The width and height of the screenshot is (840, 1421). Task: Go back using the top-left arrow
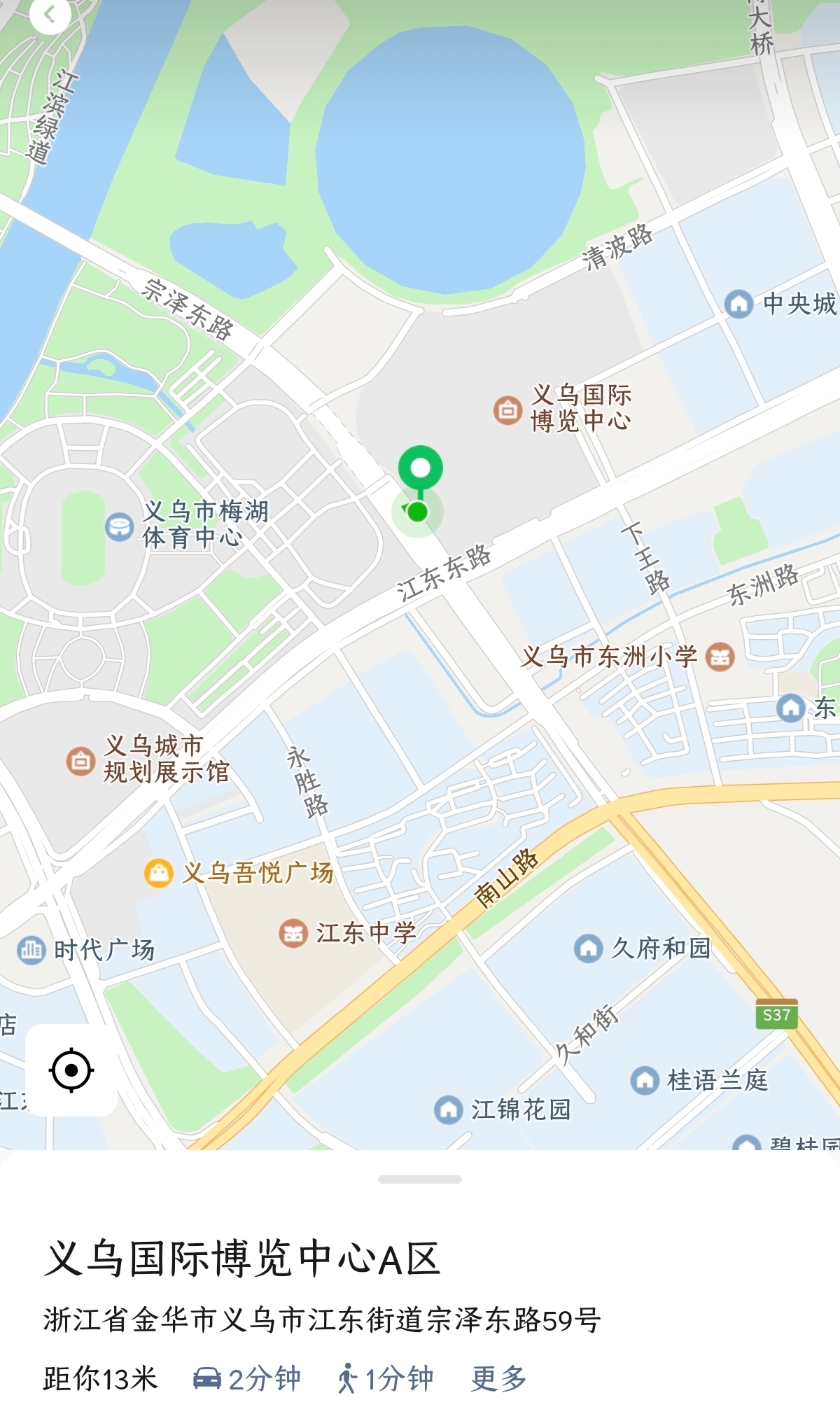tap(50, 14)
